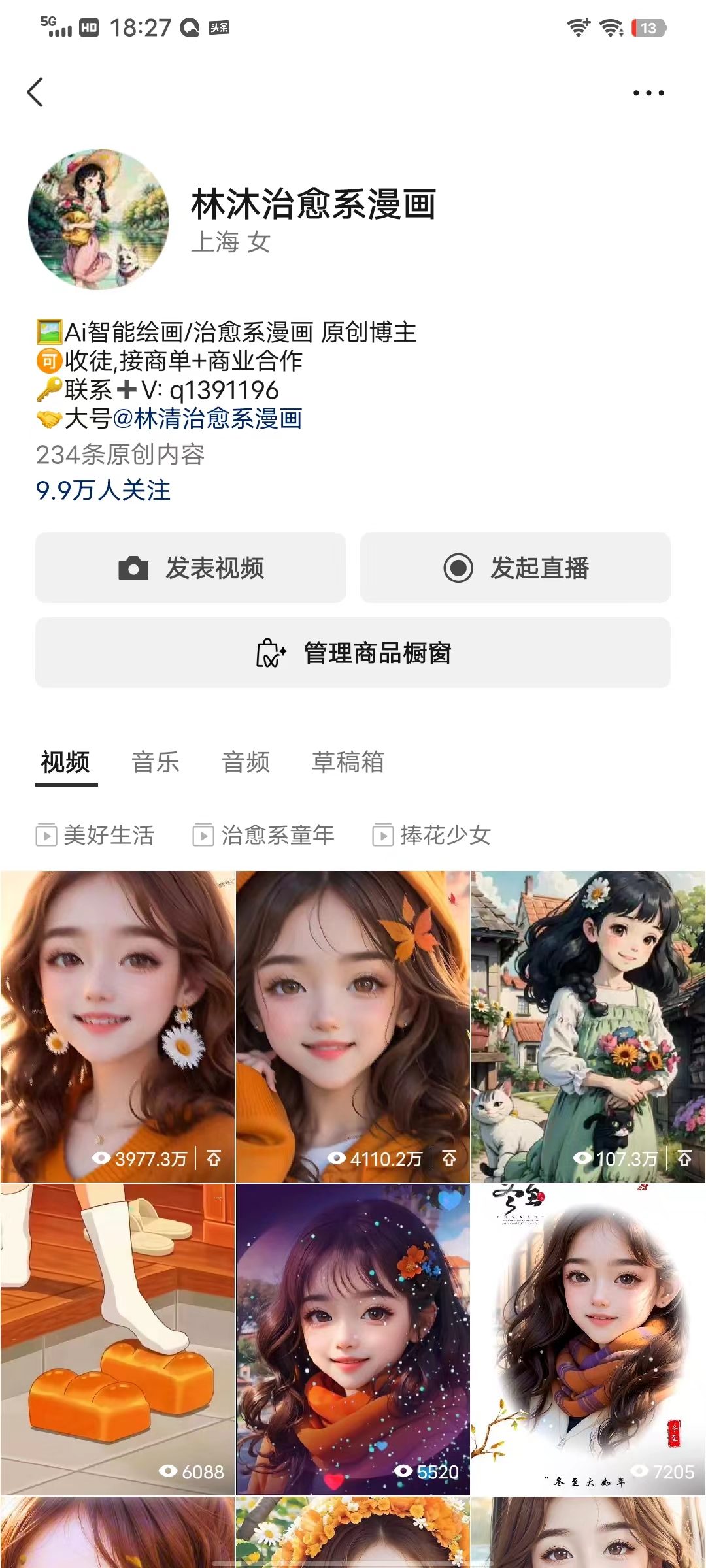This screenshot has height=1568, width=706.
Task: Open the bread slippers video with 6088 views
Action: pos(118,1339)
